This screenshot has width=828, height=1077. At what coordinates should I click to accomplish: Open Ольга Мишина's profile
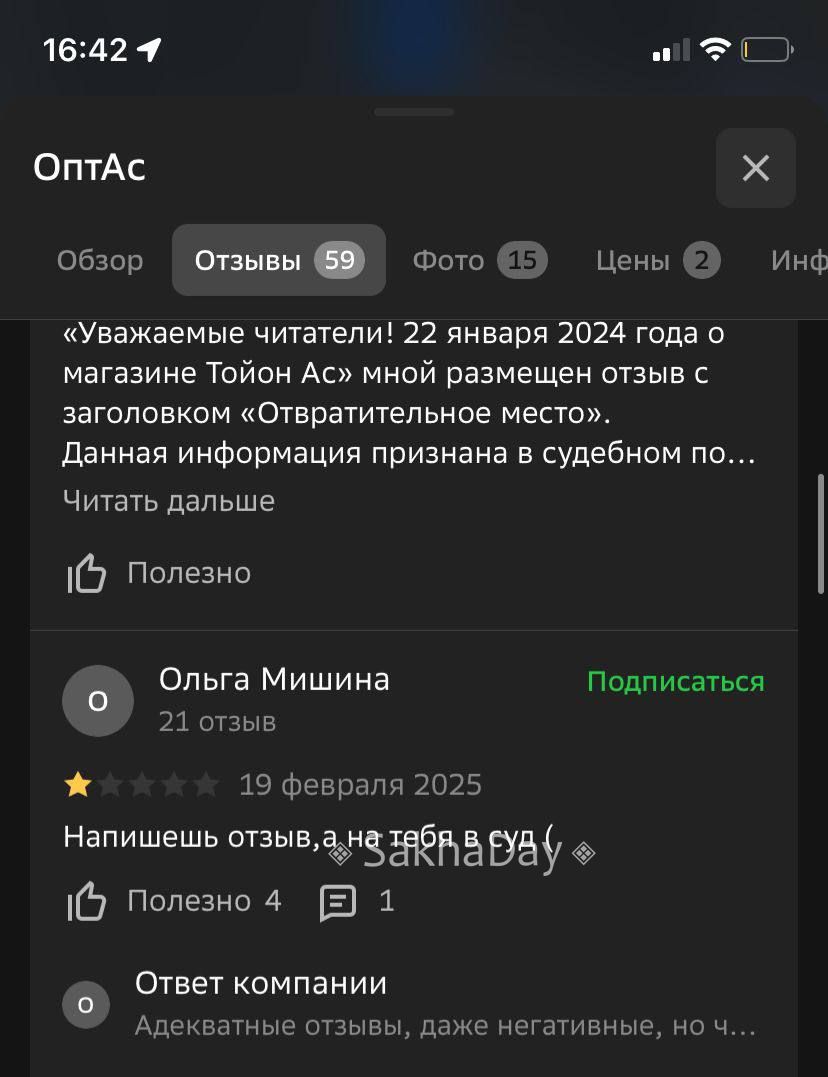tap(273, 680)
